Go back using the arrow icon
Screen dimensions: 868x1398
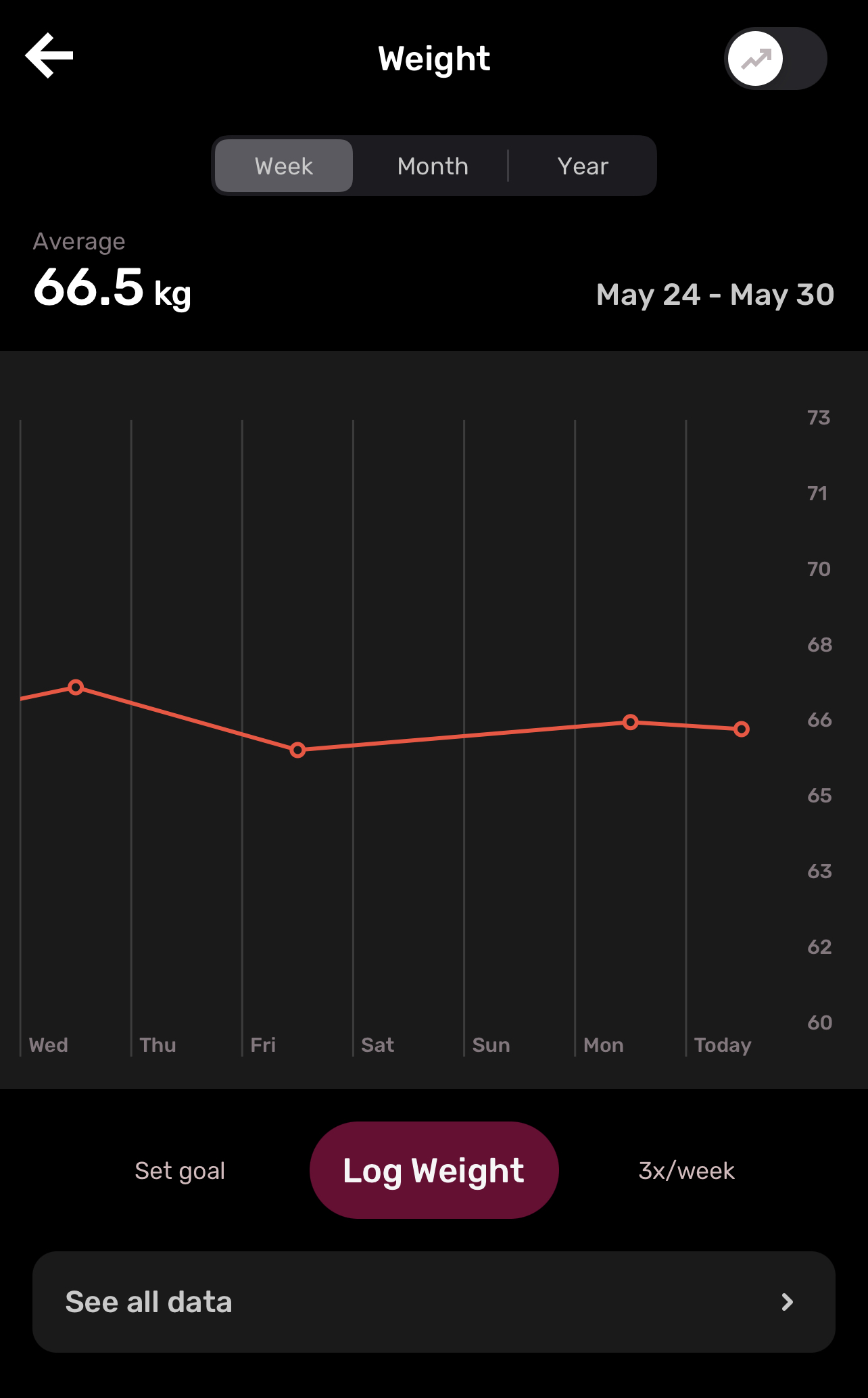49,56
